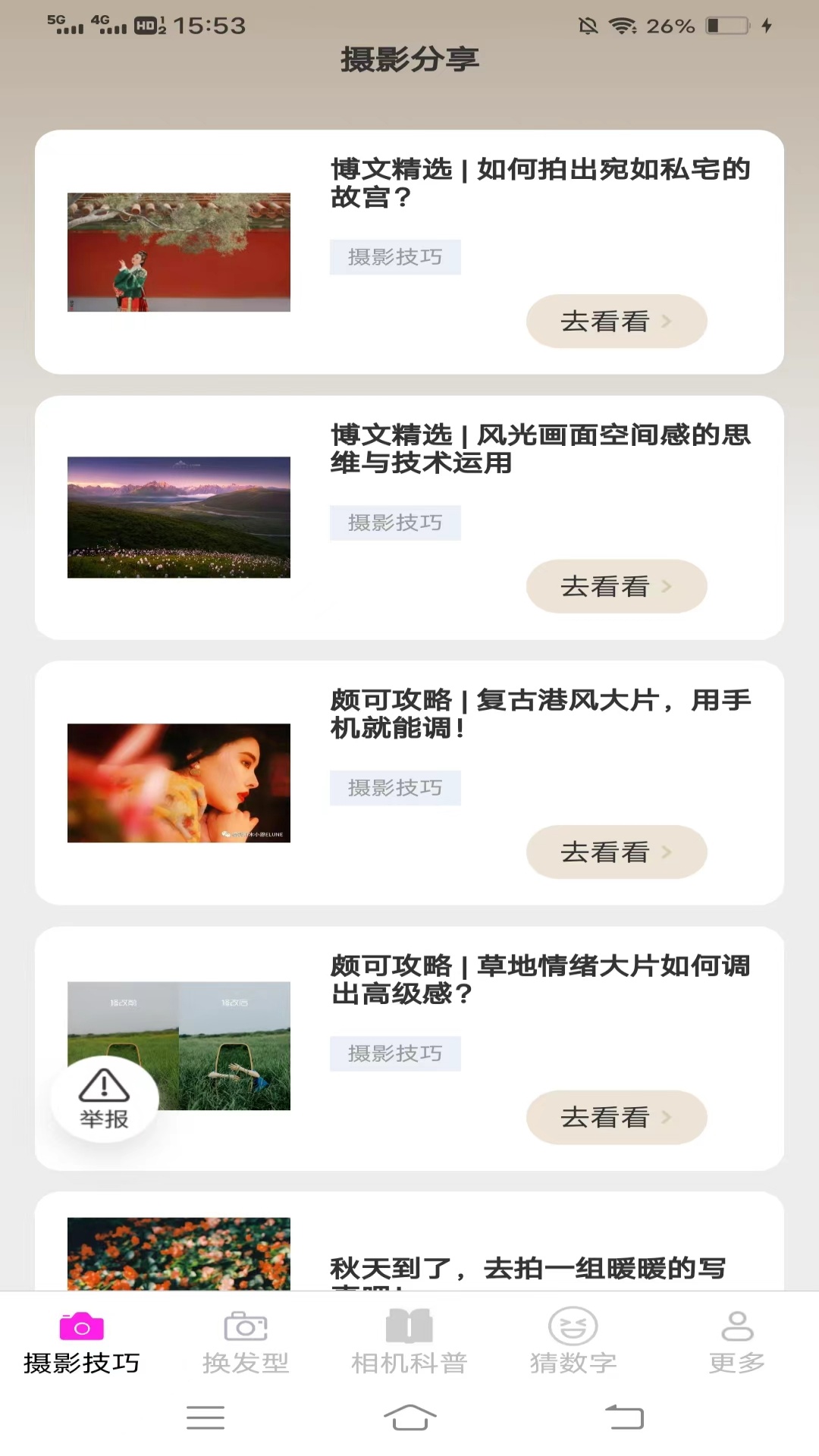Open the red palace wall photo thumbnail
Image resolution: width=819 pixels, height=1456 pixels.
tap(179, 252)
